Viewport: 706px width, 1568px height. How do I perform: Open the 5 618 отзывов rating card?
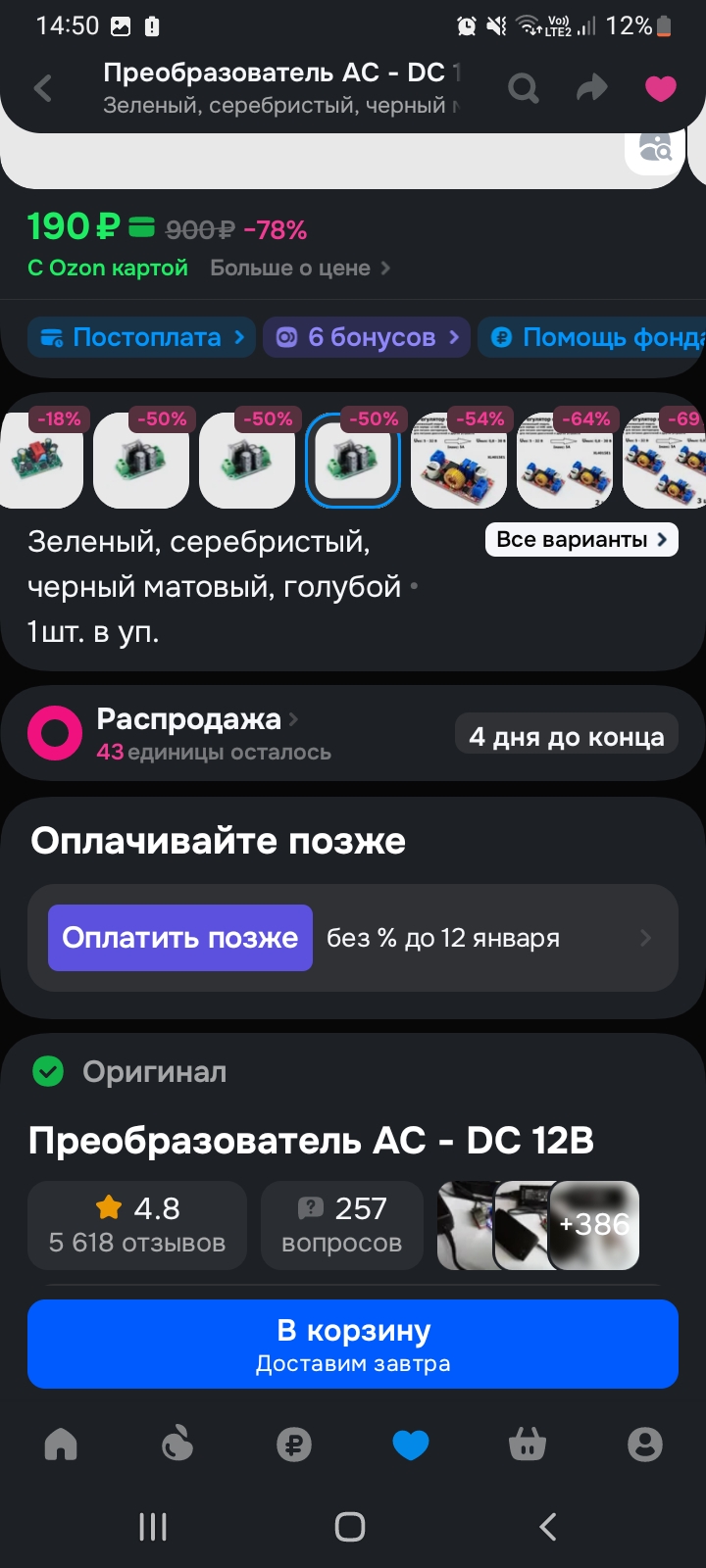click(137, 1225)
